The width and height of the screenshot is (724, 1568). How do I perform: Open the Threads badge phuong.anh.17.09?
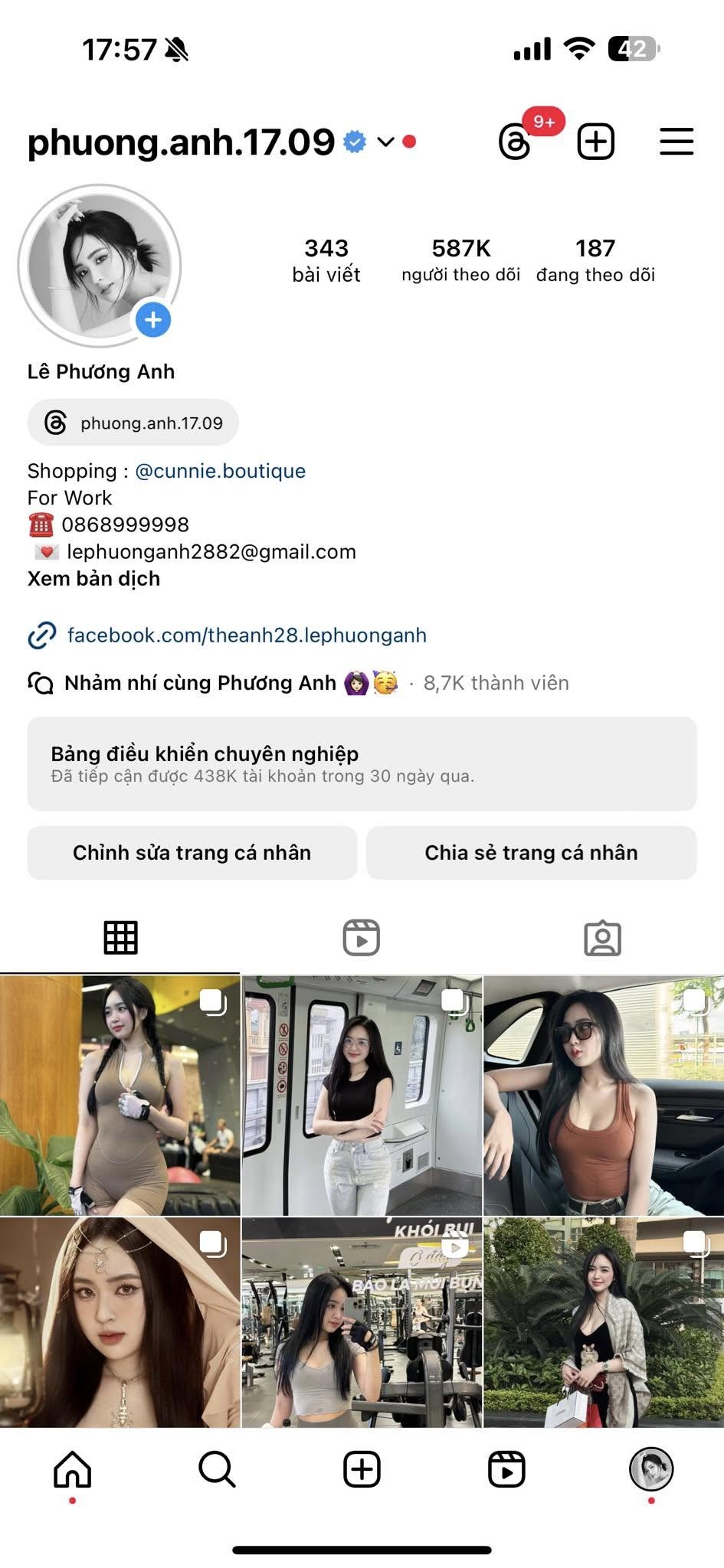pyautogui.click(x=133, y=423)
